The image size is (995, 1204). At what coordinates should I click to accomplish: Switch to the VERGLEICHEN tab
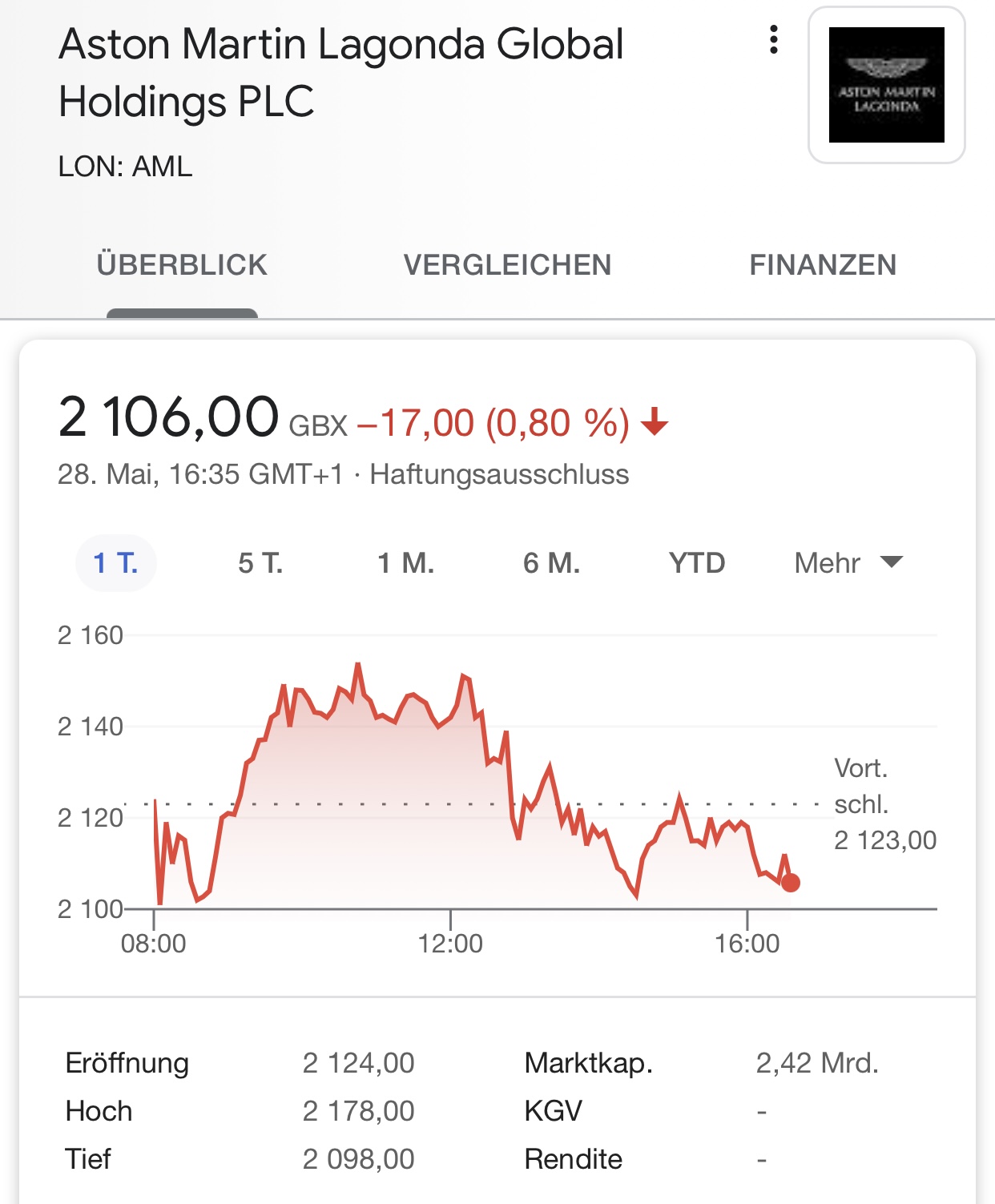[507, 265]
